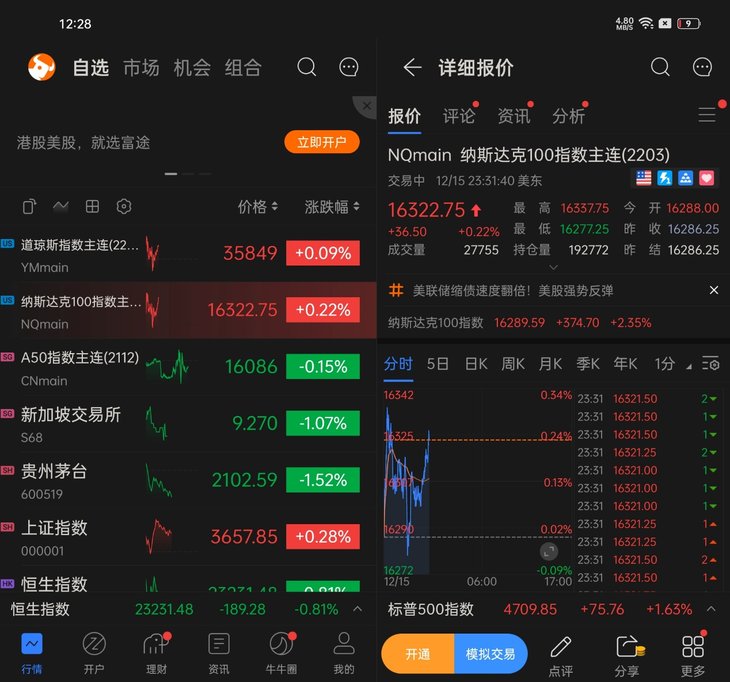The image size is (730, 682).
Task: Close the 美联储缩债 news notice
Action: click(x=713, y=290)
